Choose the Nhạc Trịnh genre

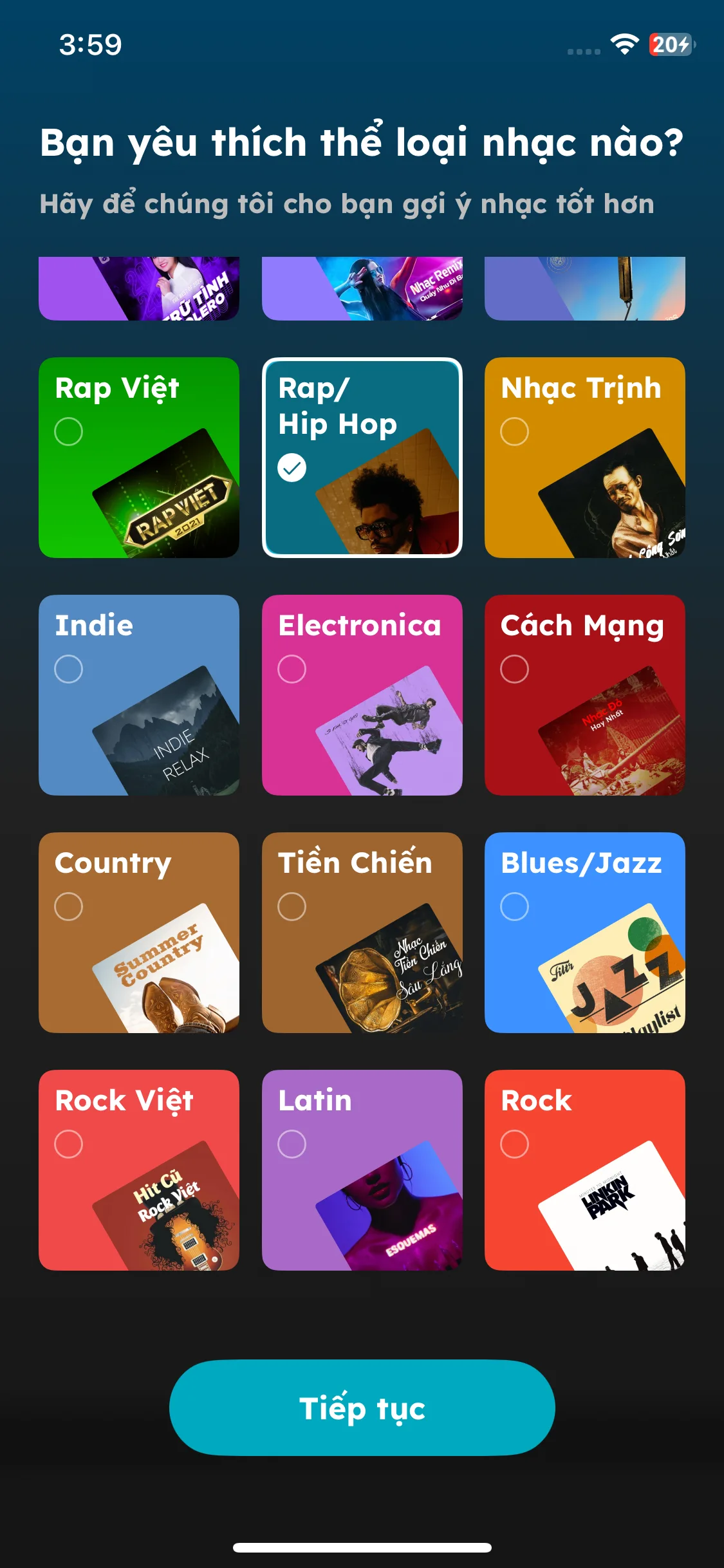(x=584, y=457)
